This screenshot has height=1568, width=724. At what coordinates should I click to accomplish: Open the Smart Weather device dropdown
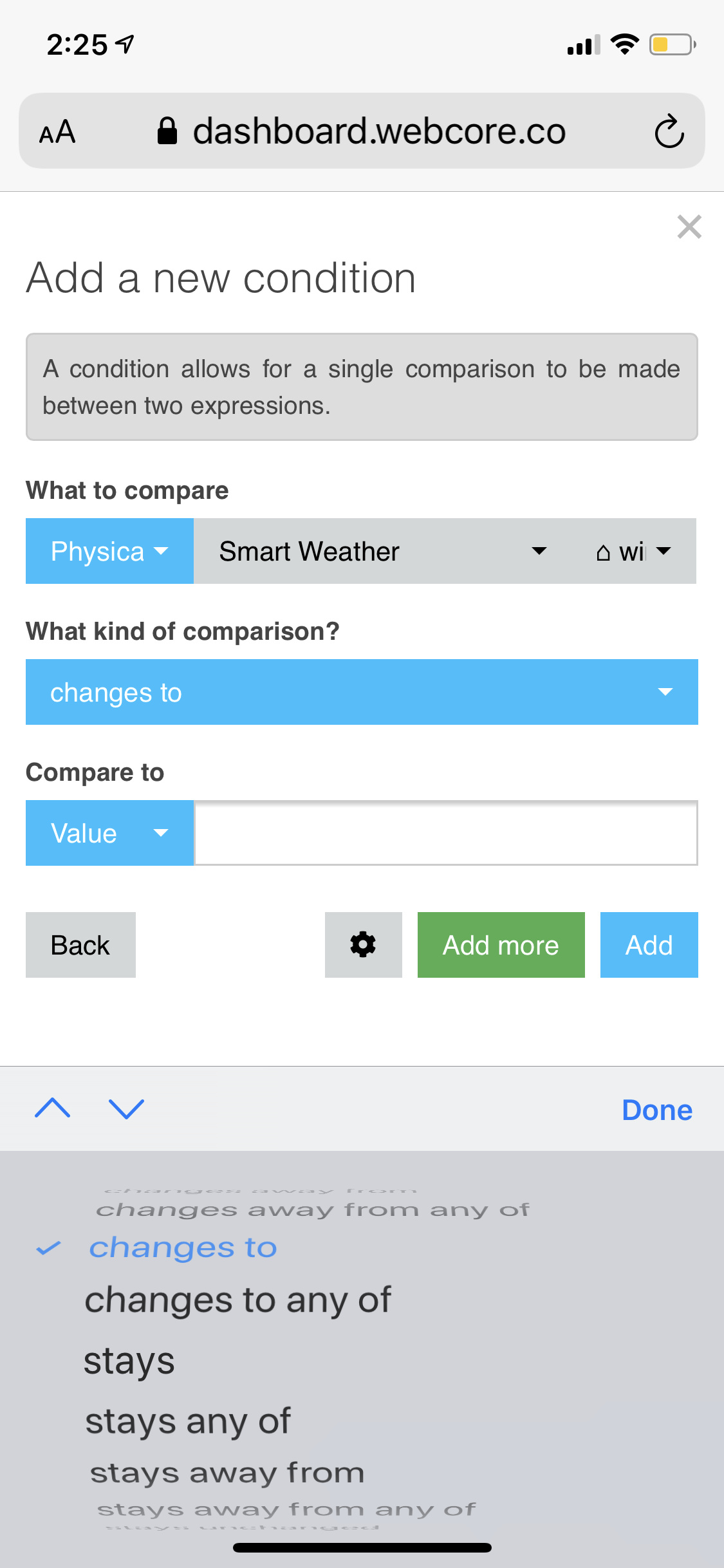point(383,551)
